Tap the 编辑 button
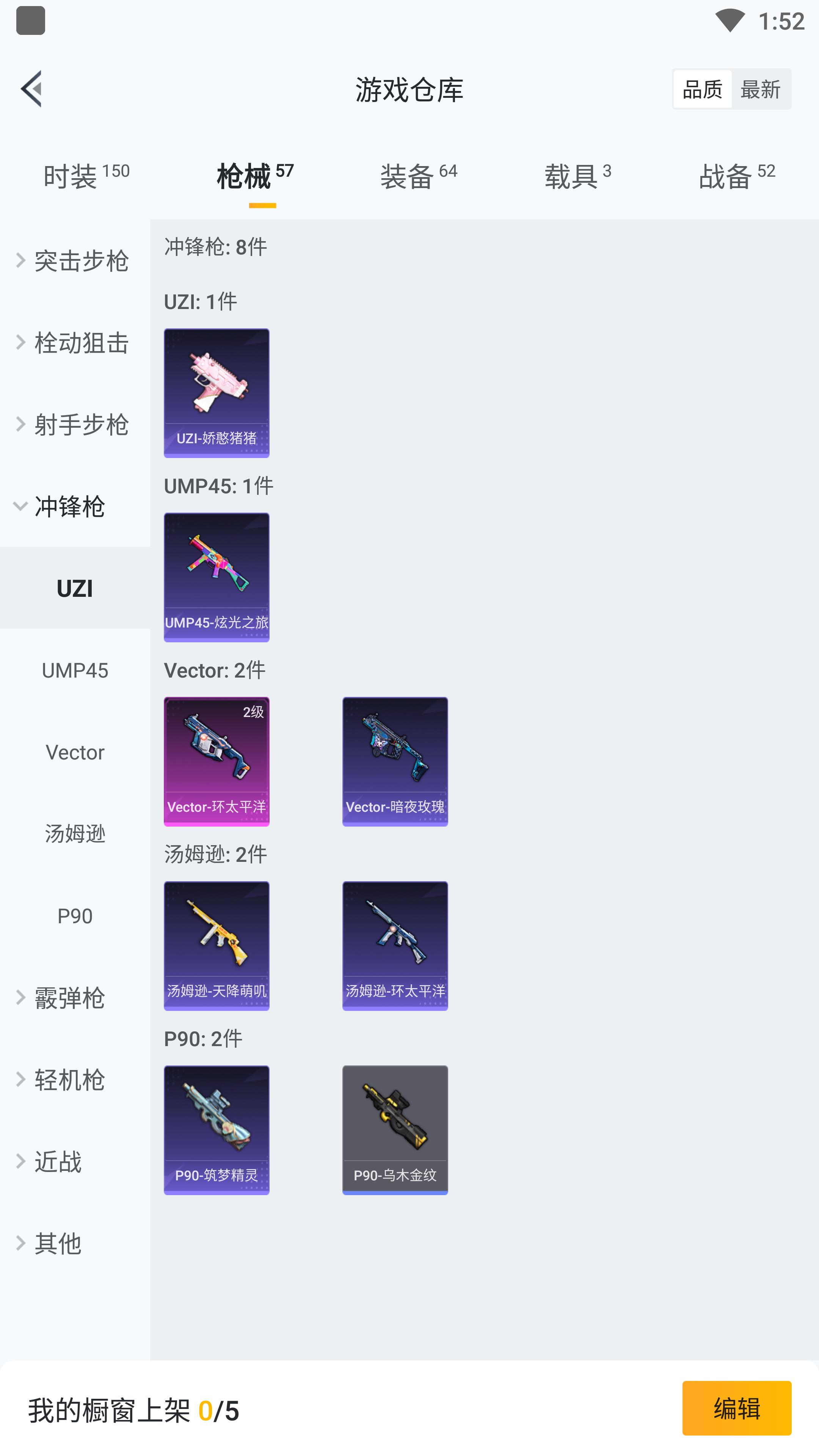The image size is (819, 1456). [736, 1407]
